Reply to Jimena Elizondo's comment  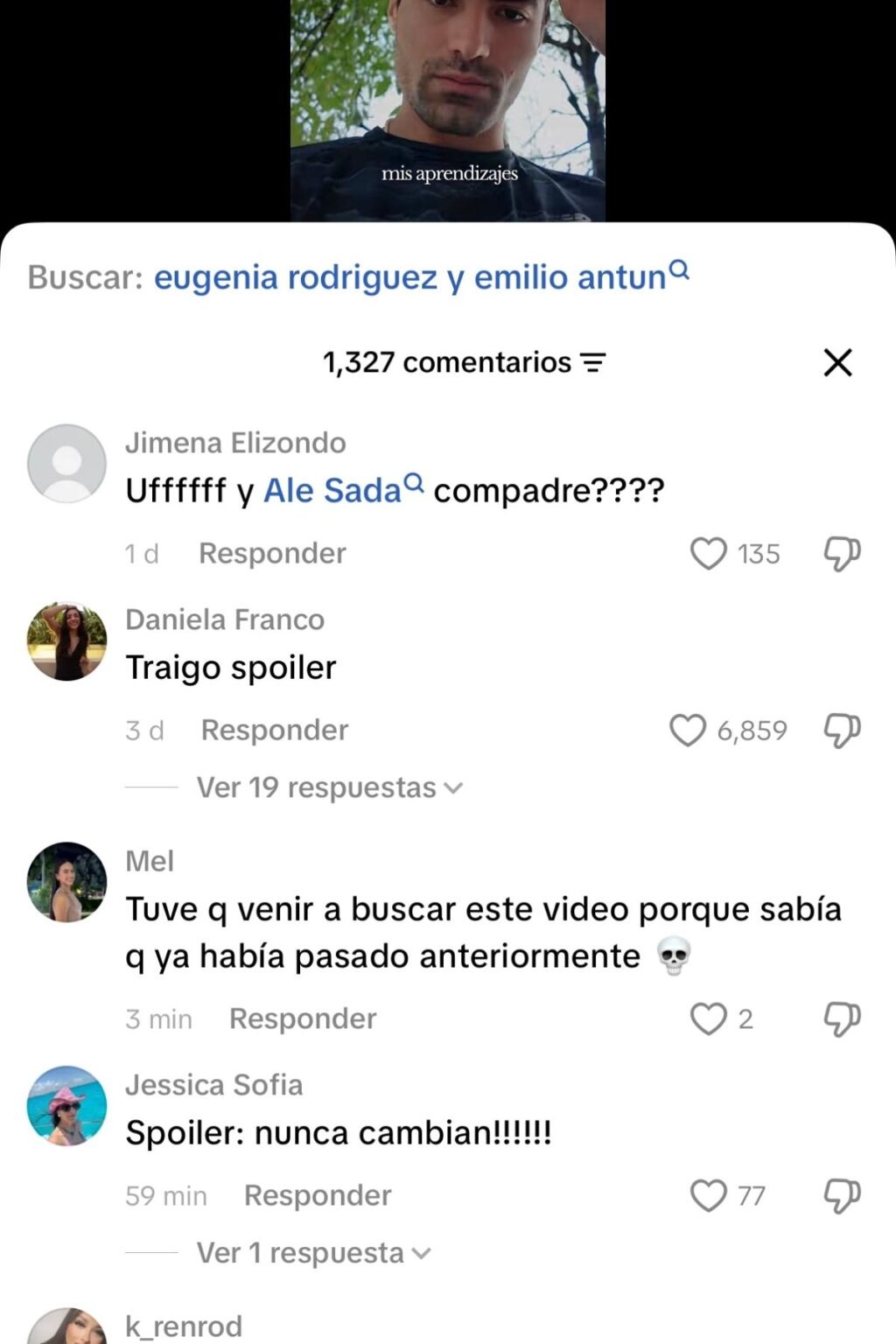coord(272,554)
